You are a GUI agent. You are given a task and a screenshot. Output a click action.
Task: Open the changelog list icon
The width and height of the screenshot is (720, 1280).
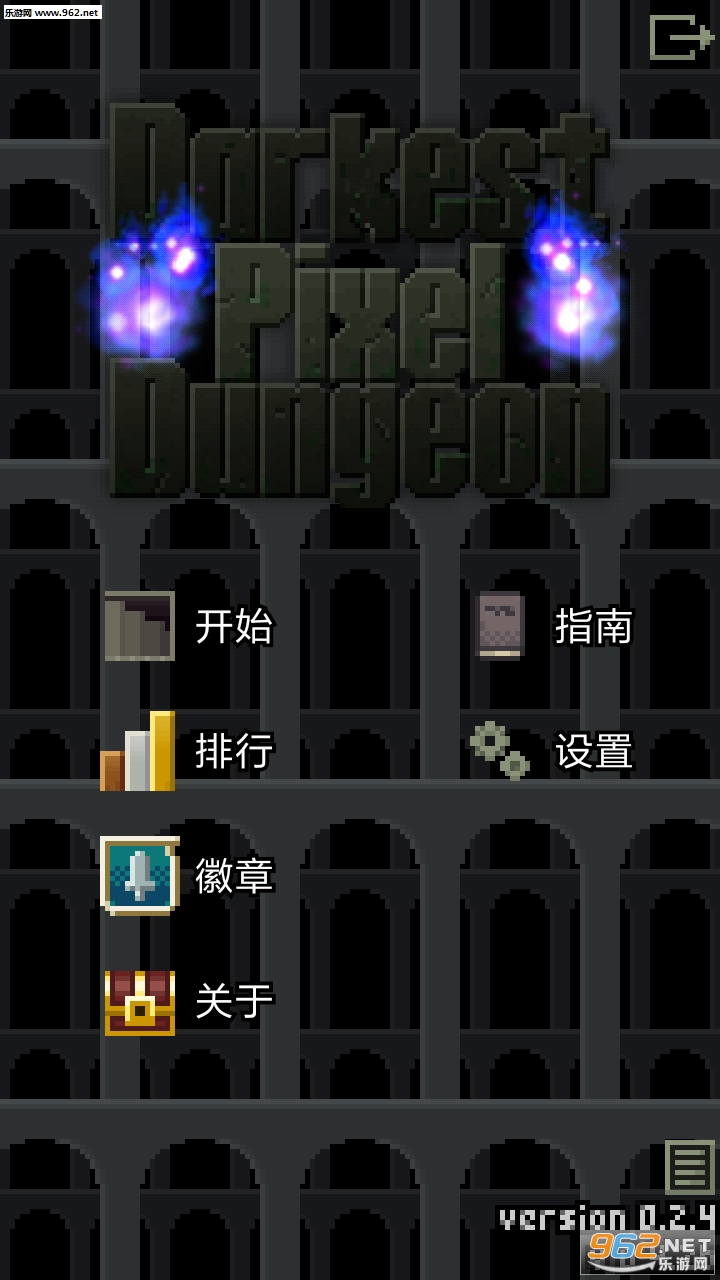pos(689,1167)
